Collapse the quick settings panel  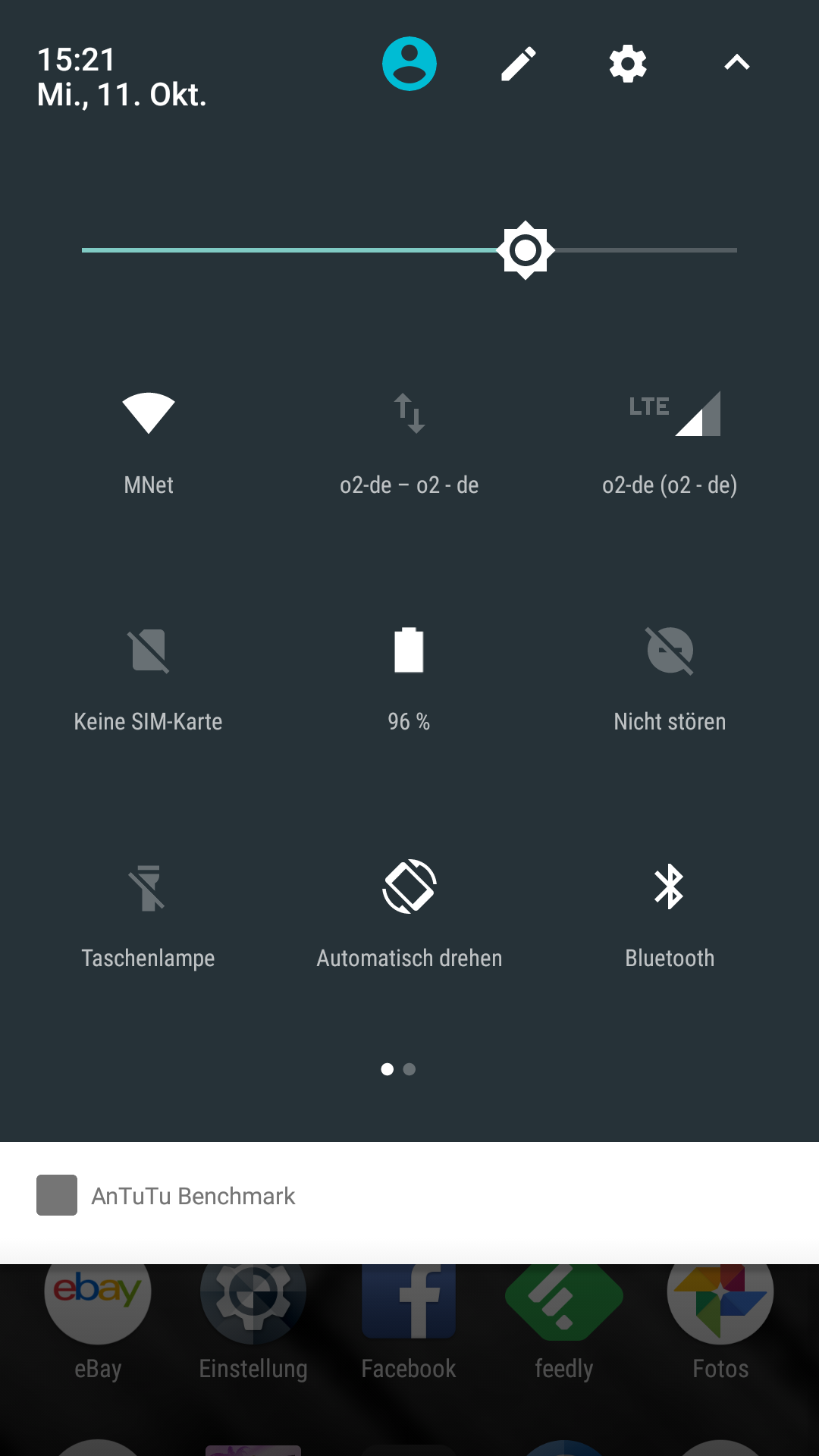point(737,64)
